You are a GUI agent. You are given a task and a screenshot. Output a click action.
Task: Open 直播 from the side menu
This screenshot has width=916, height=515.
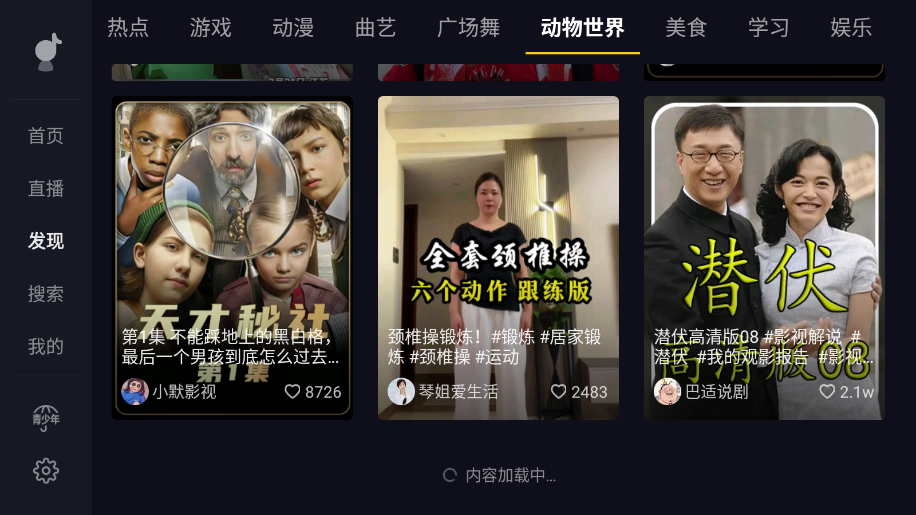(46, 189)
